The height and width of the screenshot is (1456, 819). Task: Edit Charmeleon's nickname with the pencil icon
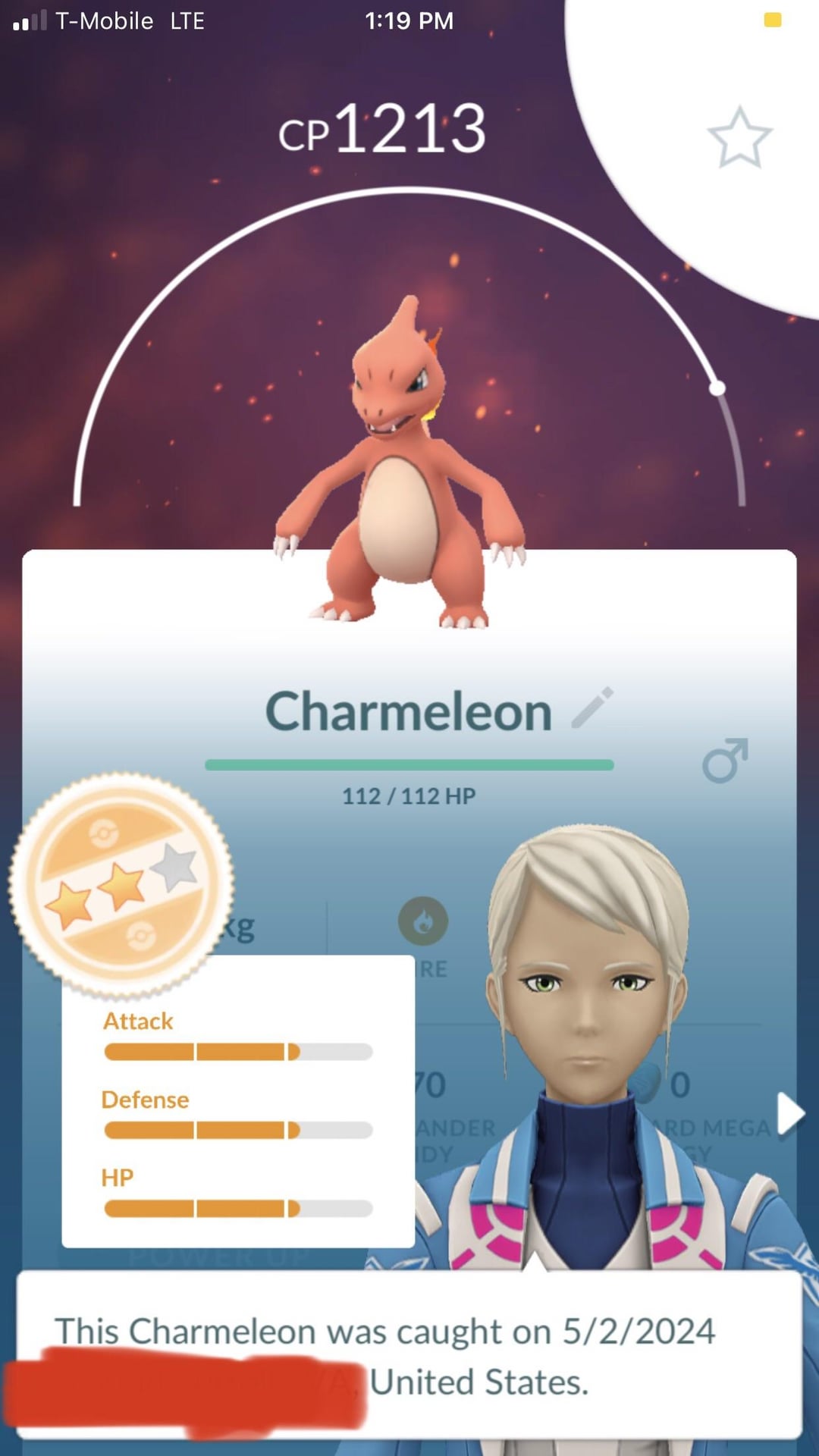click(592, 708)
